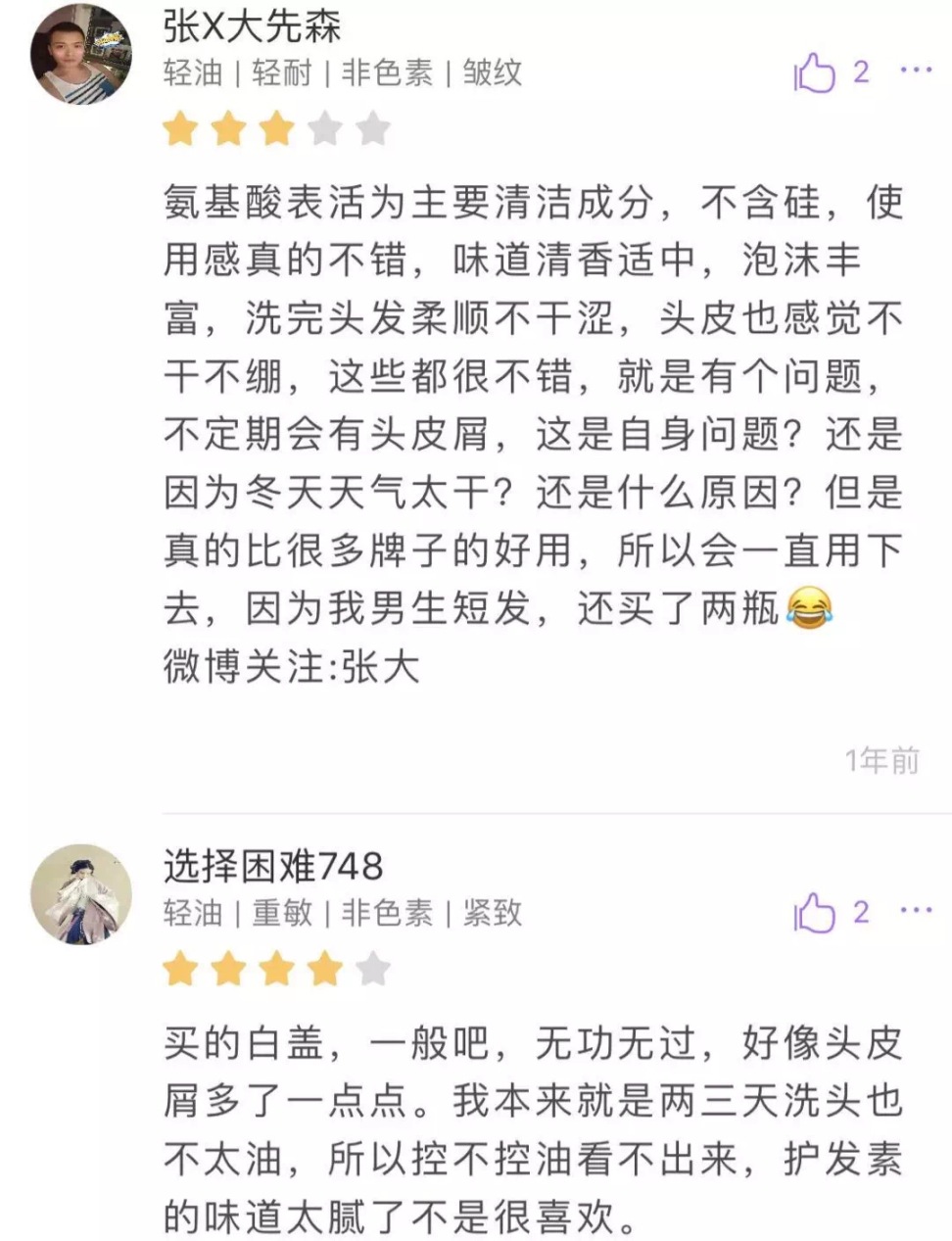
Task: Open 张X大先森's profile avatar
Action: 80,54
